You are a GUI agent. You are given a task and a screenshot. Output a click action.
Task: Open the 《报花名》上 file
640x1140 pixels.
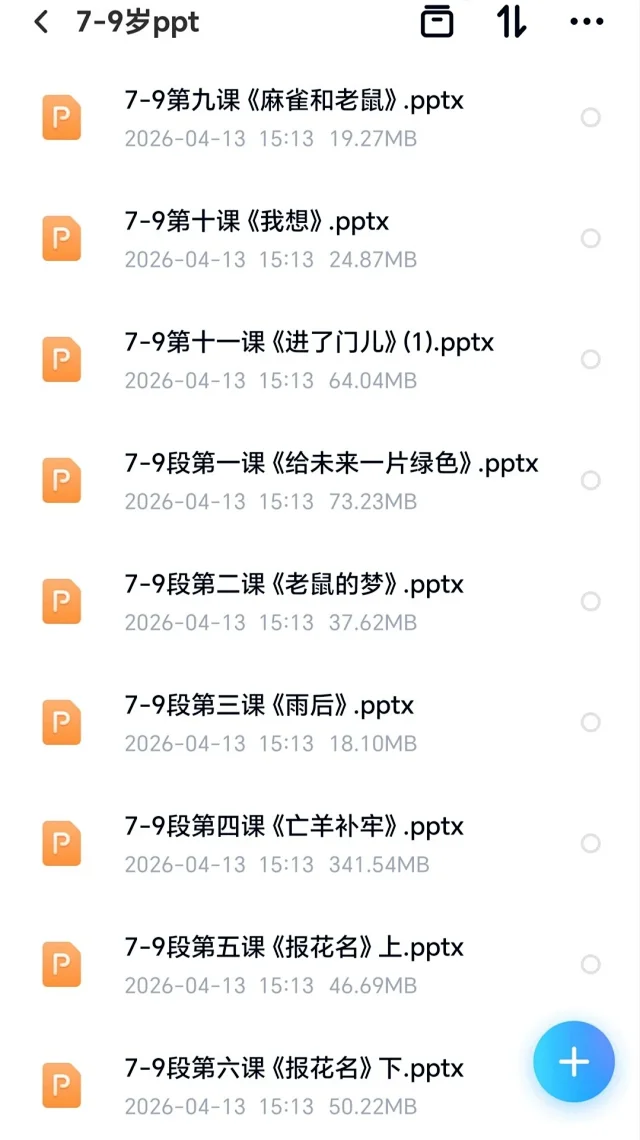[294, 948]
